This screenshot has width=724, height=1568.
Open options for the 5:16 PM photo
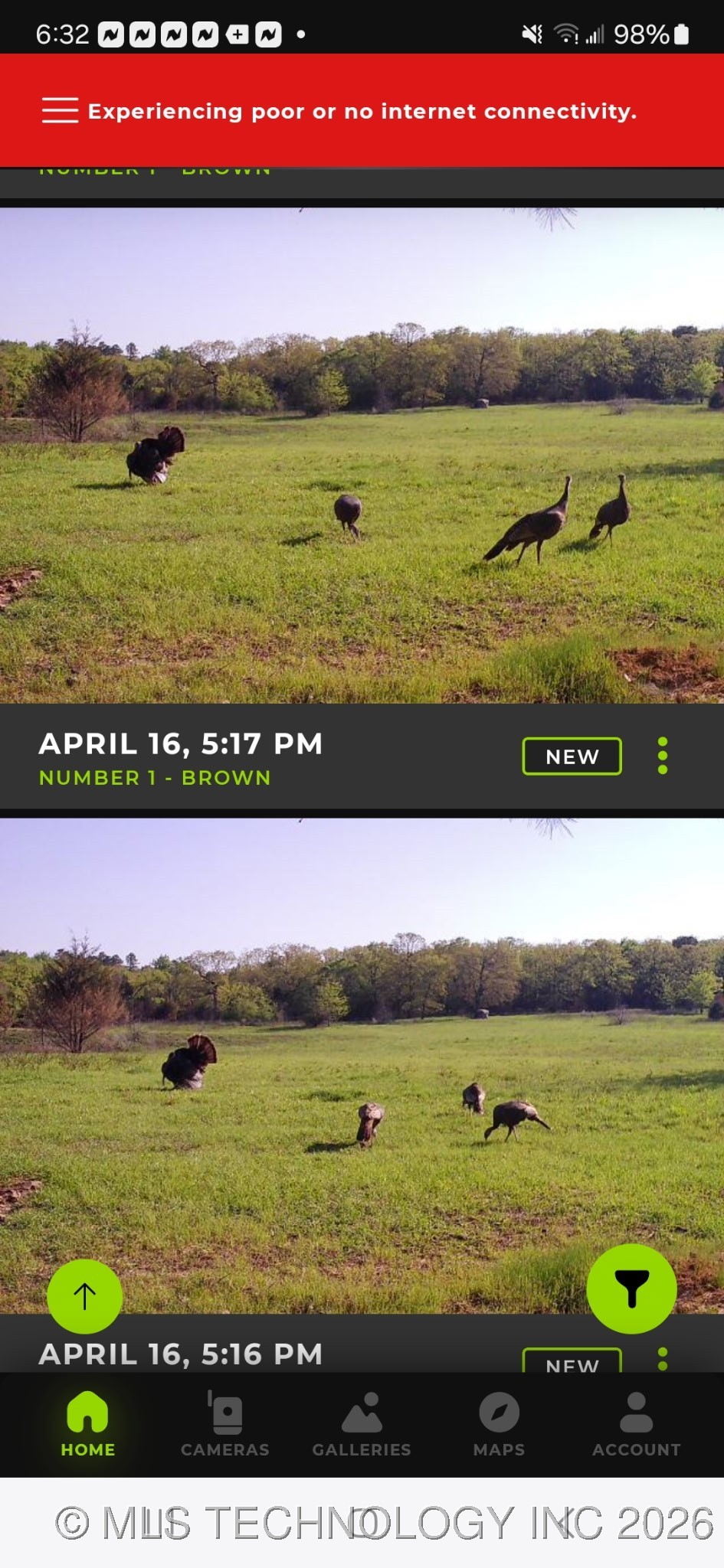point(663,1360)
